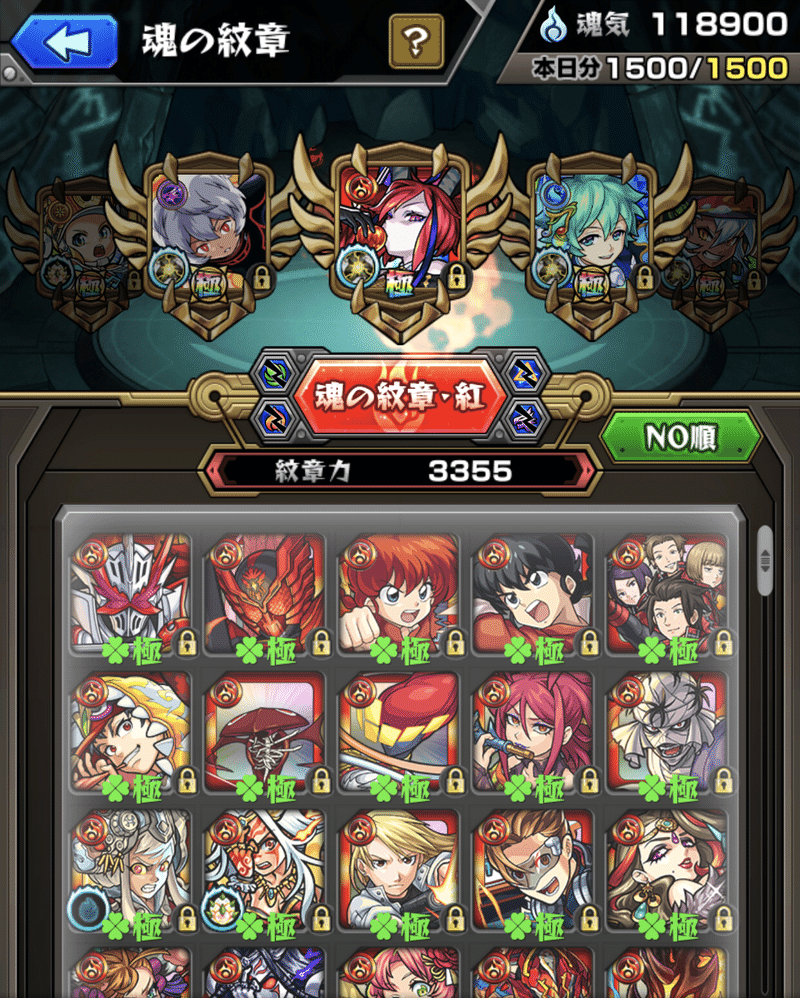
Task: Tap the 魂の紋章・紅 category banner
Action: tap(400, 397)
